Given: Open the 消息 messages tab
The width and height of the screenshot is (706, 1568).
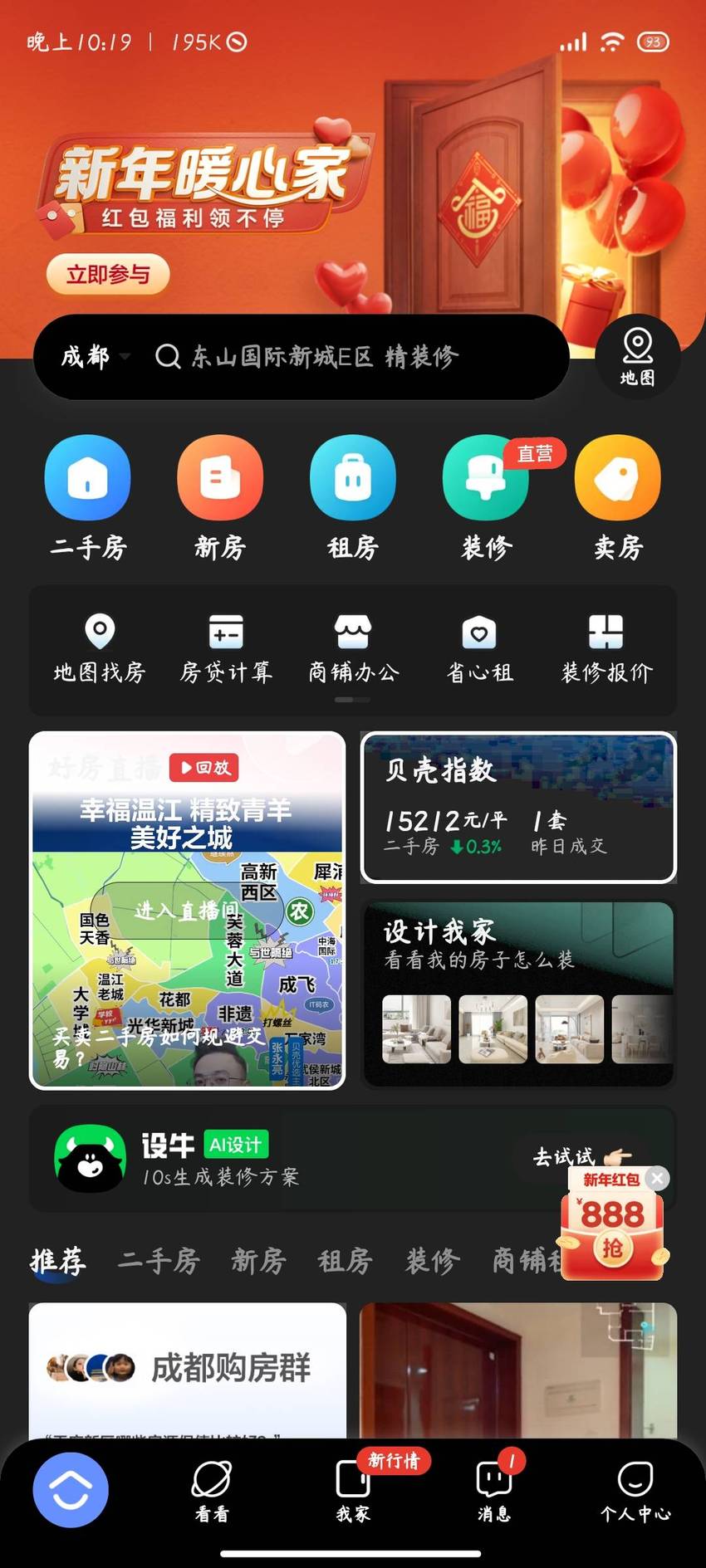Looking at the screenshot, I should point(494,1492).
